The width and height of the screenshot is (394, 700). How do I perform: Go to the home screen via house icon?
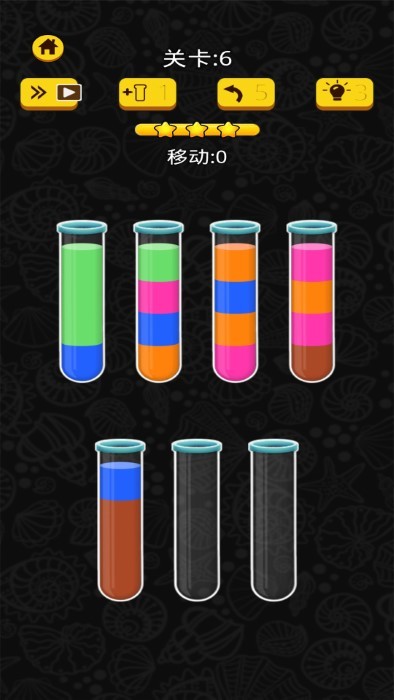pyautogui.click(x=48, y=48)
